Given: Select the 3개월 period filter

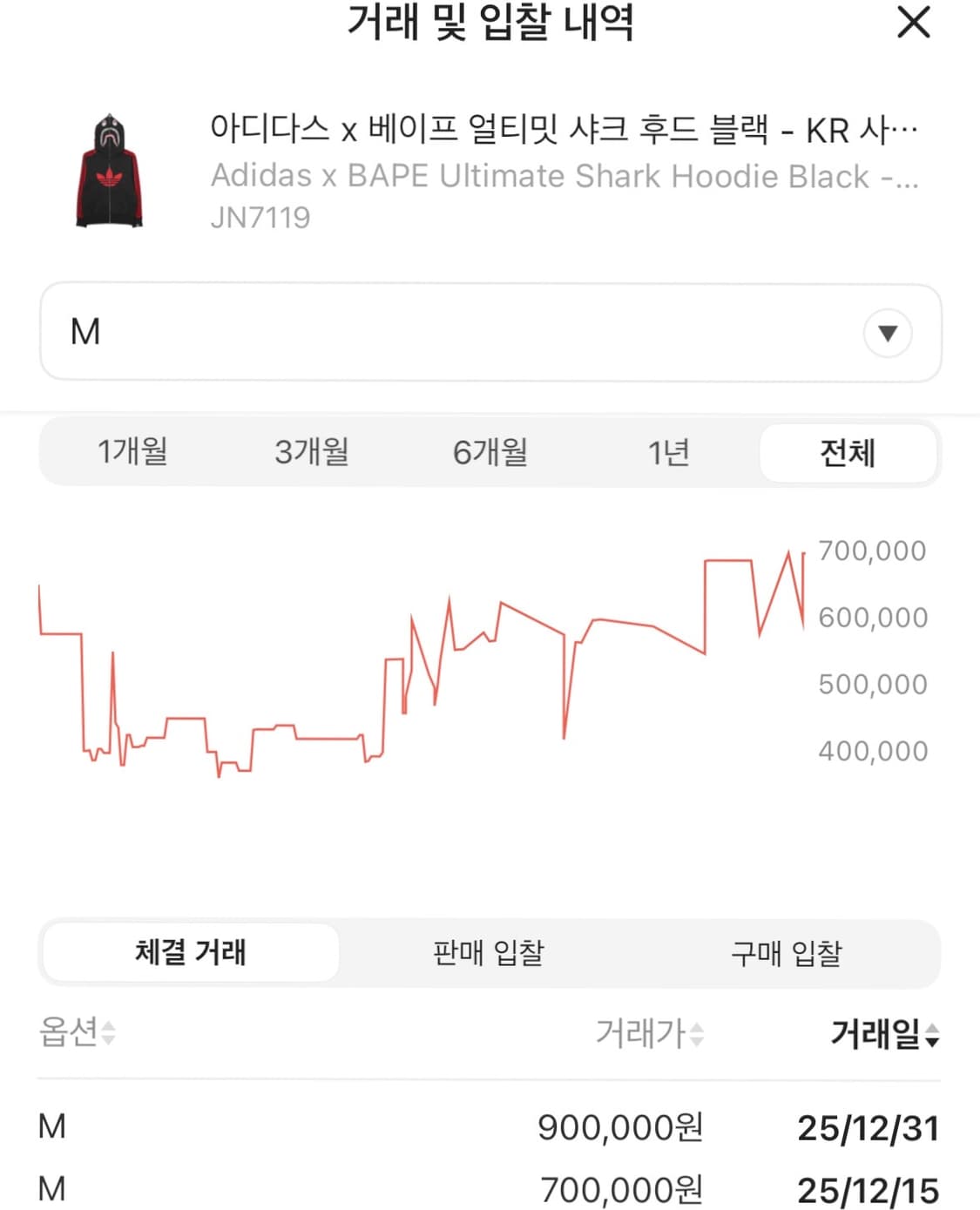Looking at the screenshot, I should (x=313, y=452).
